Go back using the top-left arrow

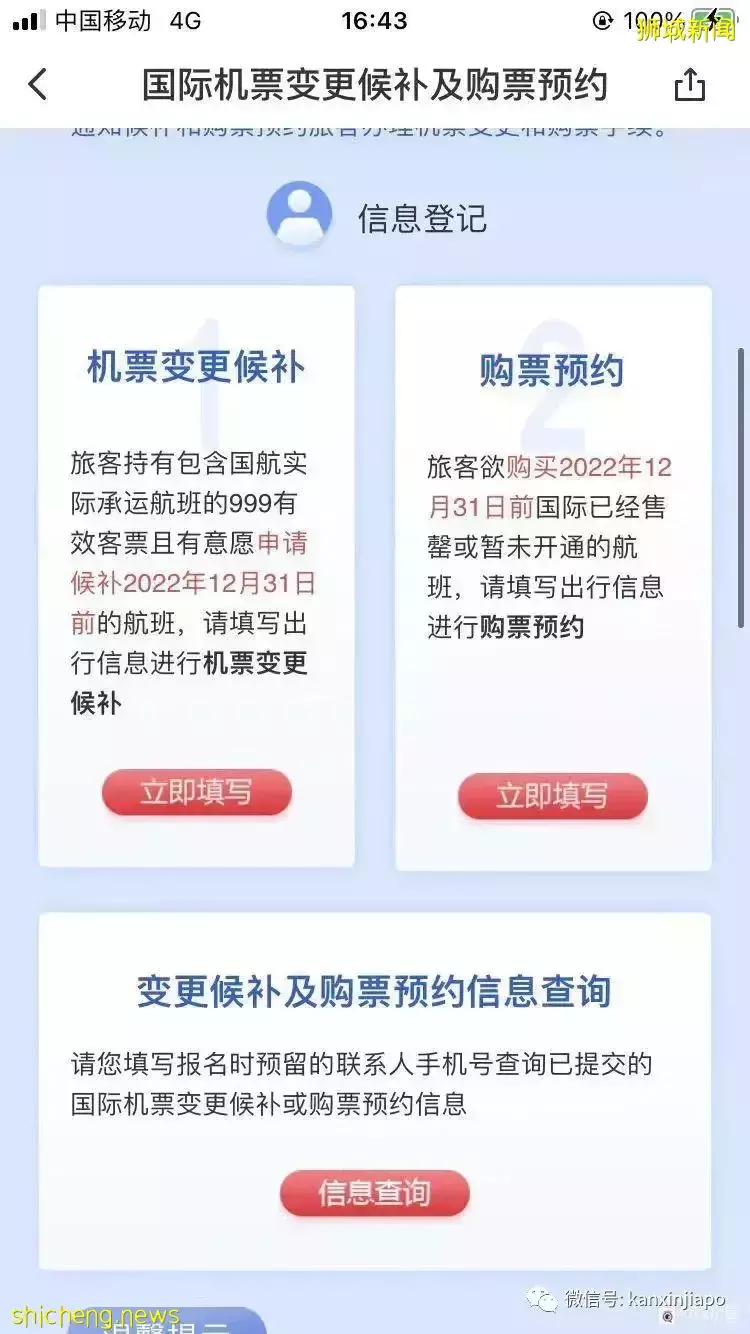point(38,85)
